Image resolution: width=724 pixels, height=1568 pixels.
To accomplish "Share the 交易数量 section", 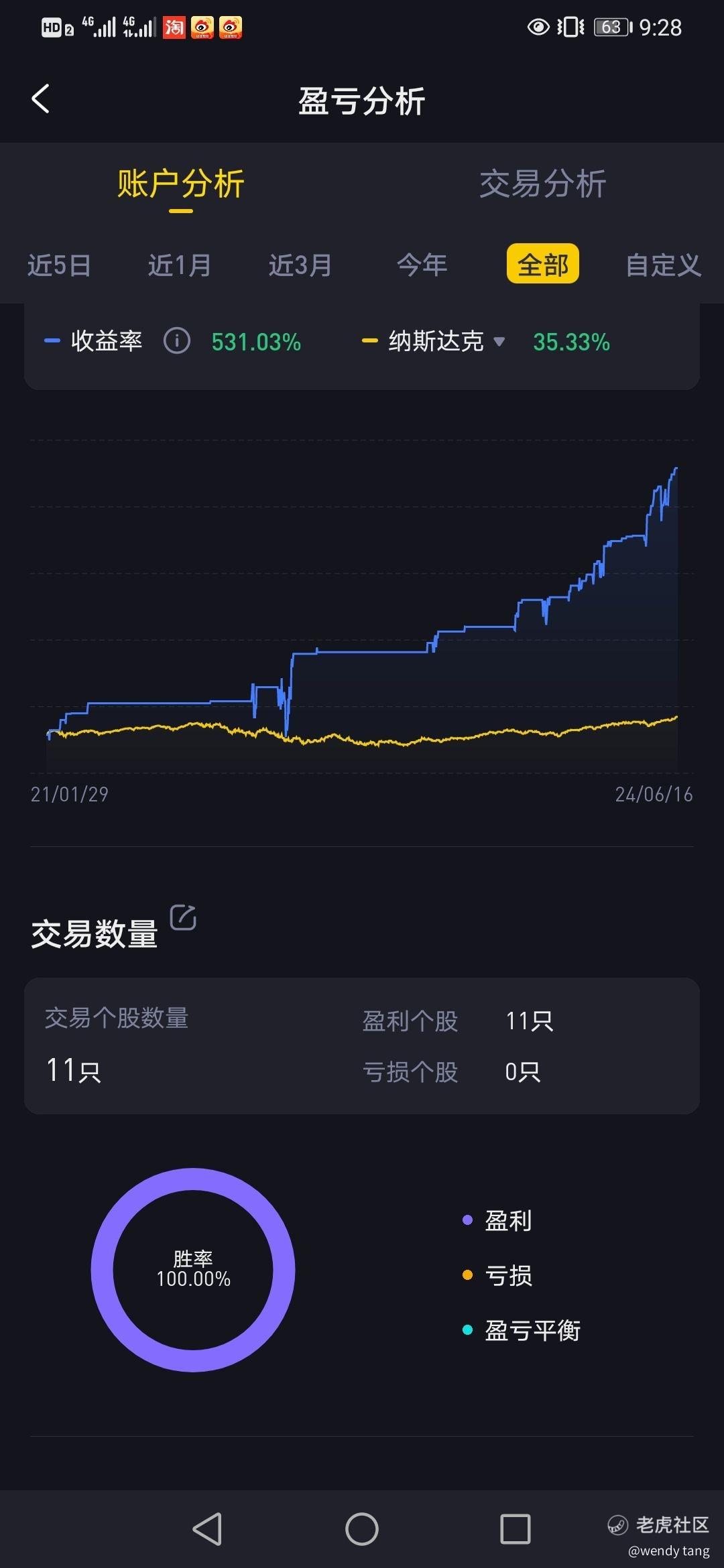I will [183, 917].
